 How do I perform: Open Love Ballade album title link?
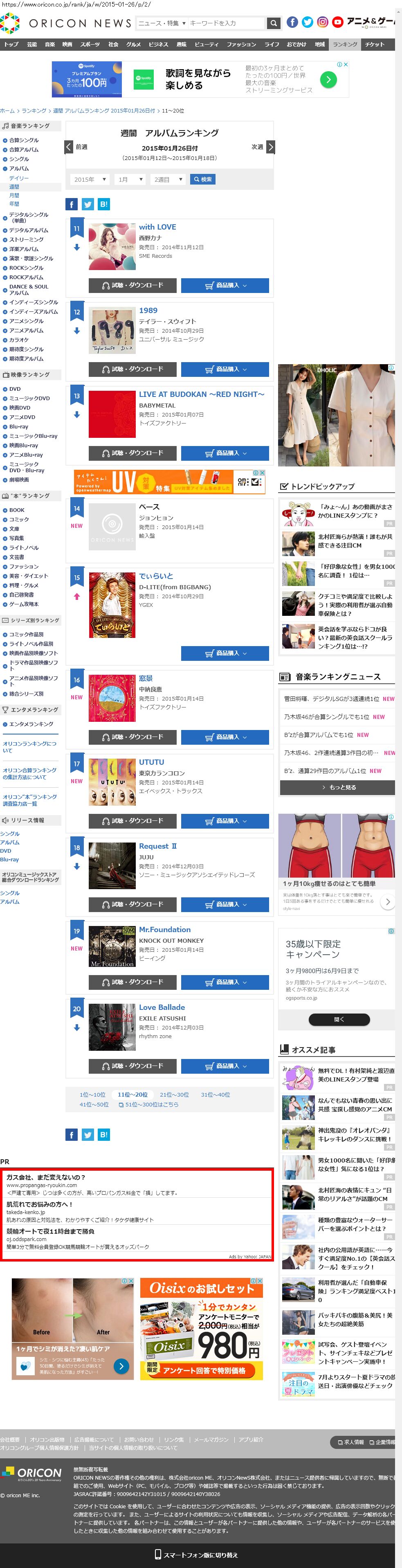pos(162,1007)
